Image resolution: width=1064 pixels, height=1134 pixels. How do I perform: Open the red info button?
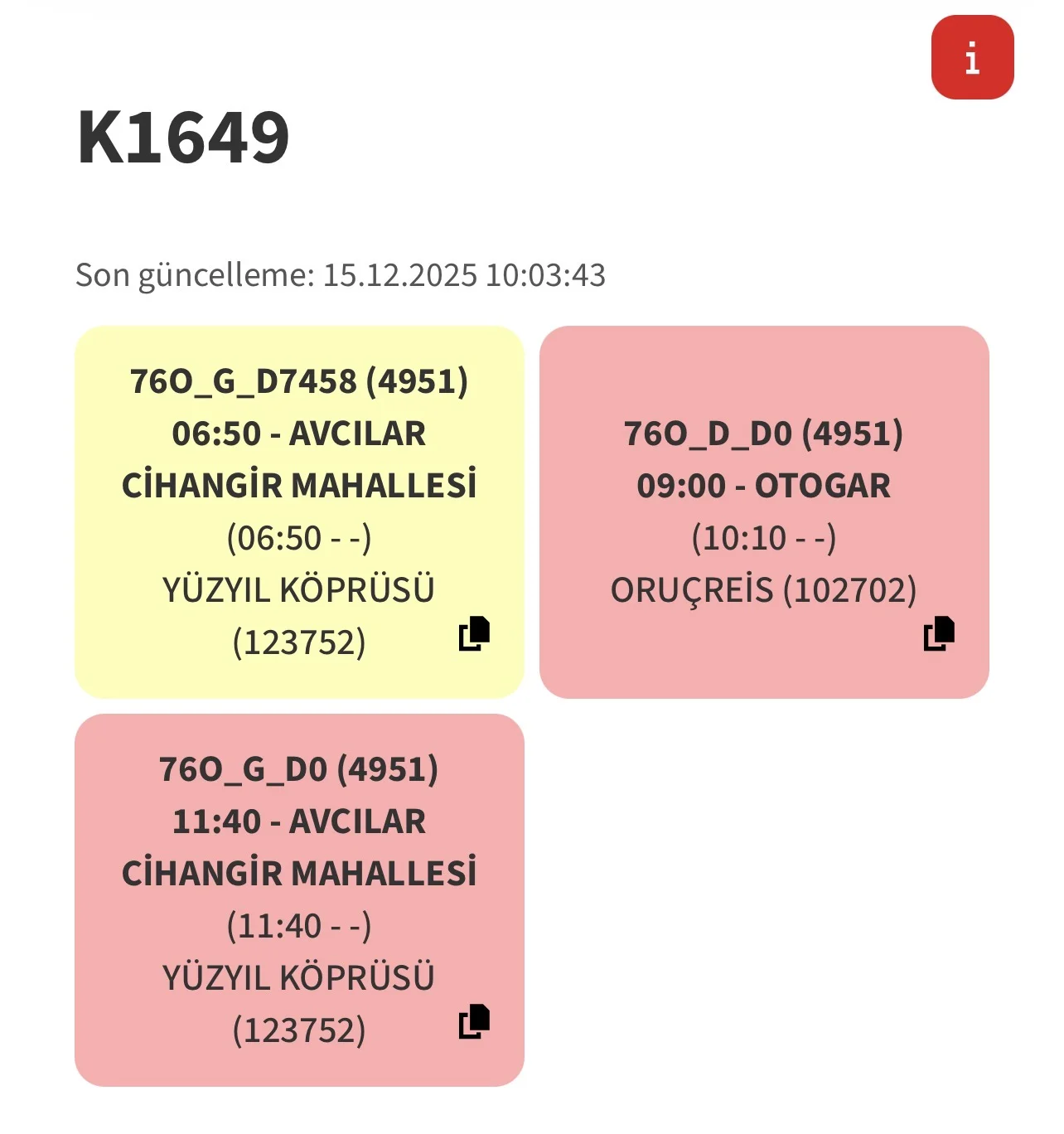[972, 58]
